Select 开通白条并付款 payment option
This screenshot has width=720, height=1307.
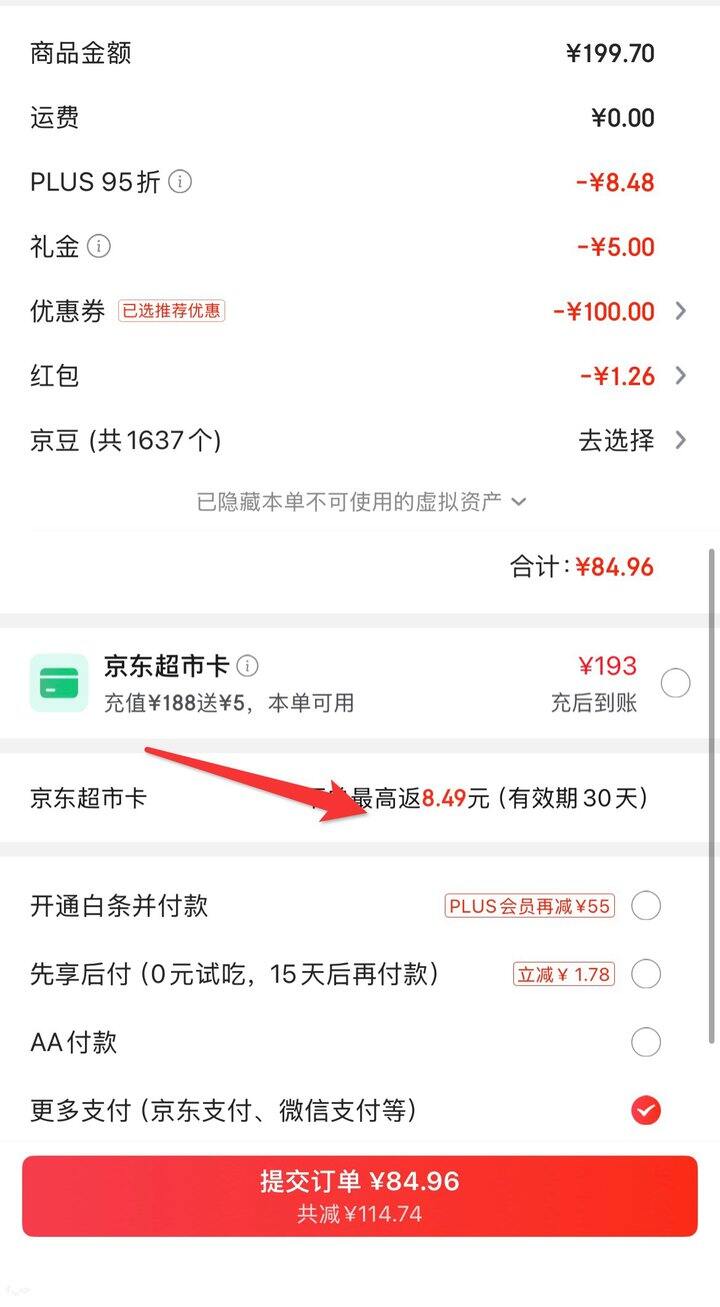coord(646,906)
